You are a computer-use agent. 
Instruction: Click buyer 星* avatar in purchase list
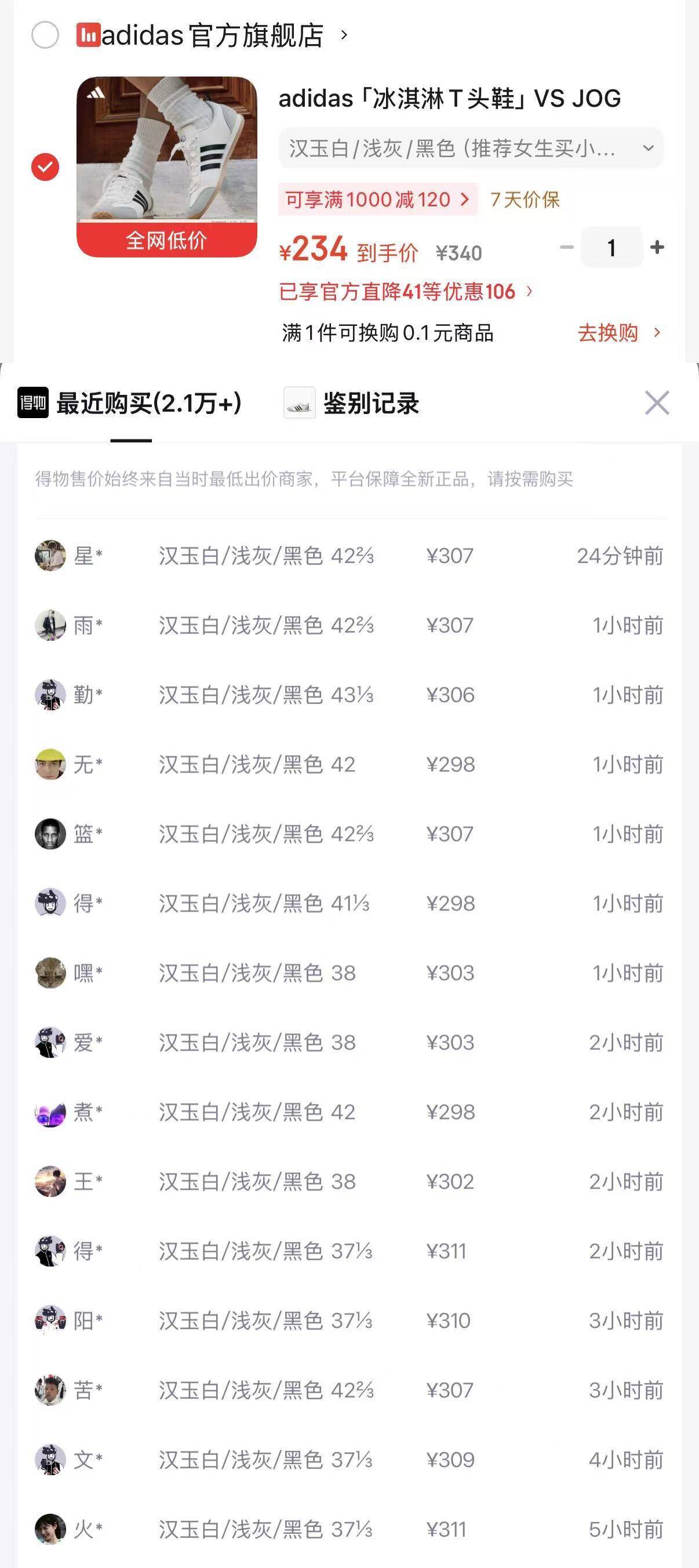coord(52,555)
